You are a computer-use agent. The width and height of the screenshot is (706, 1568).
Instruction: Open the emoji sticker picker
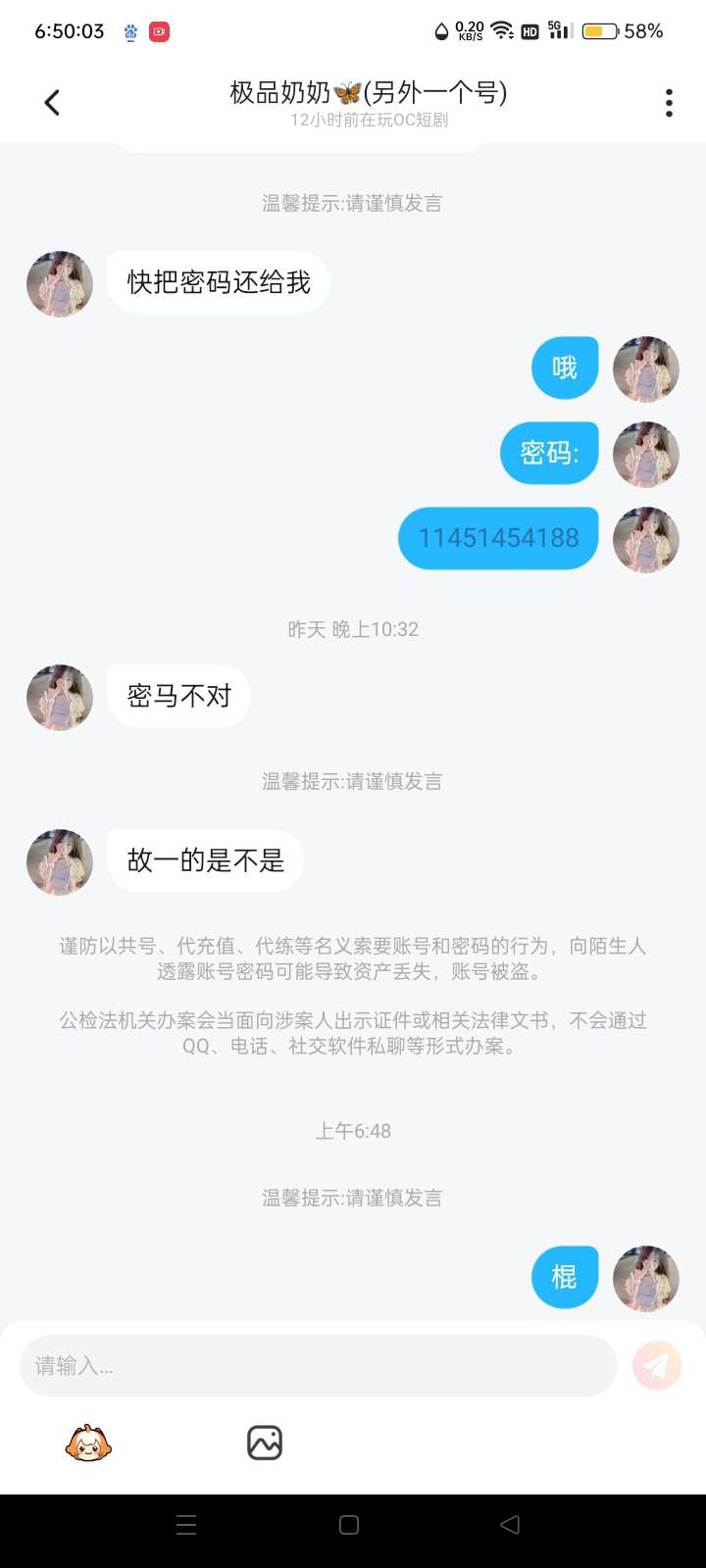click(88, 1443)
